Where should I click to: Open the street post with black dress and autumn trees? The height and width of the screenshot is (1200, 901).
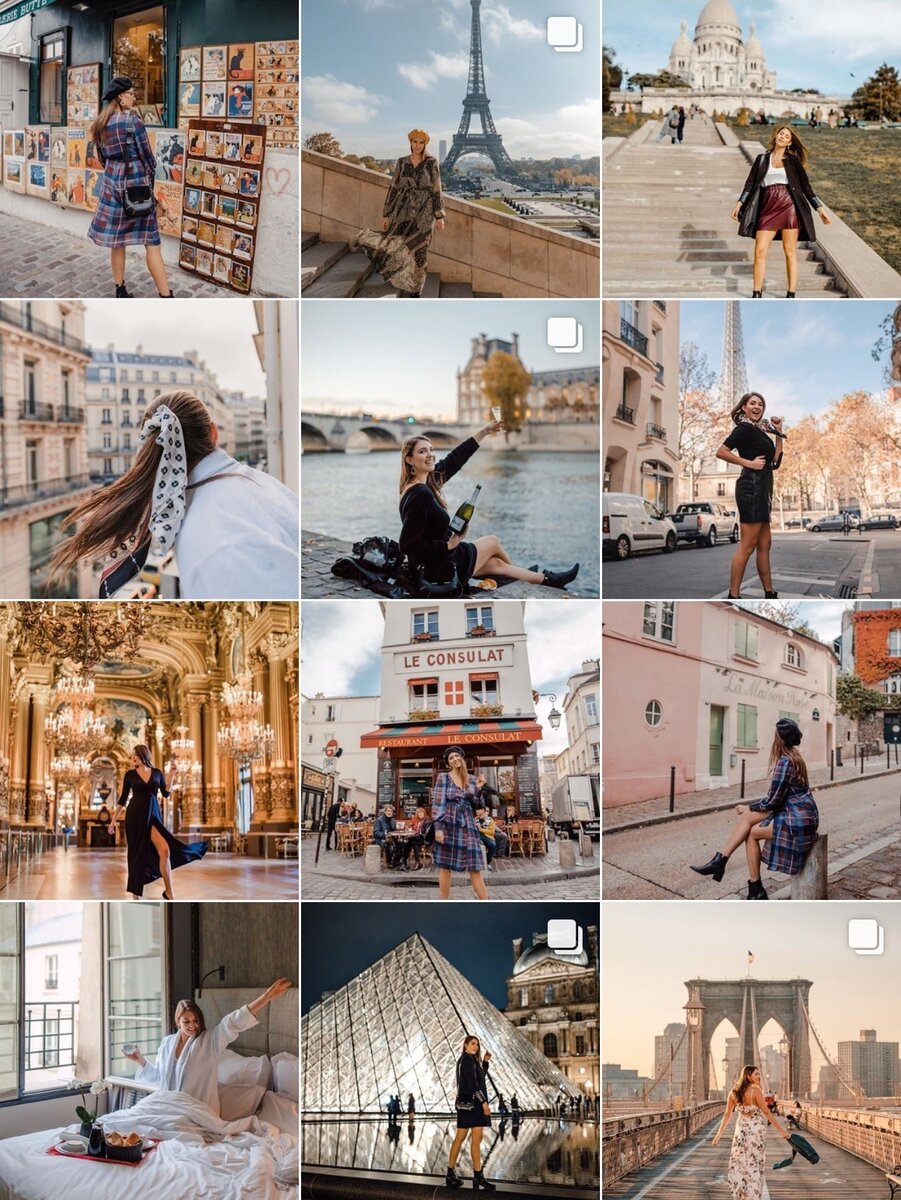tap(751, 449)
